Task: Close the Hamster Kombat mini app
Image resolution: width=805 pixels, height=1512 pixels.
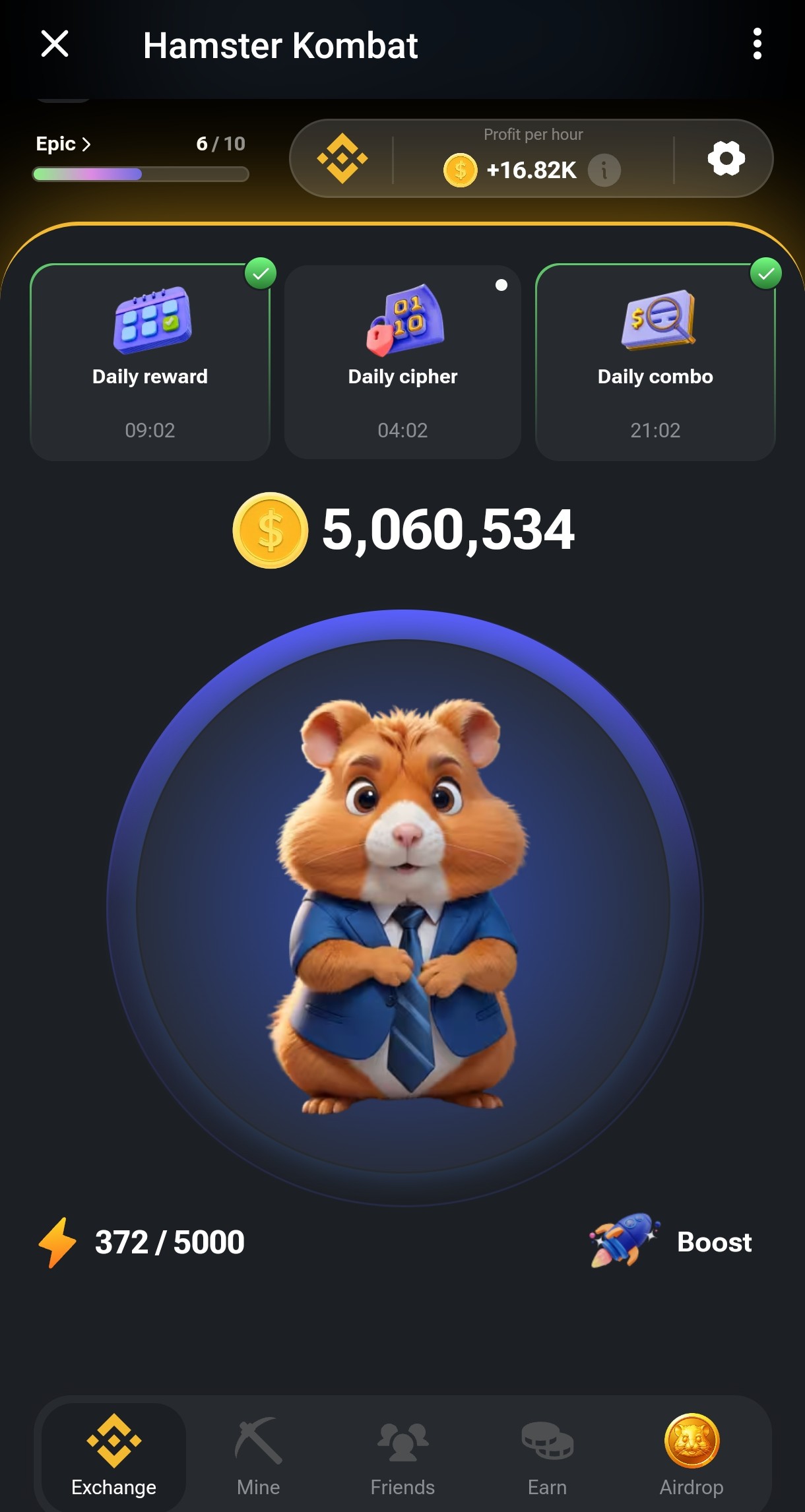Action: pos(55,44)
